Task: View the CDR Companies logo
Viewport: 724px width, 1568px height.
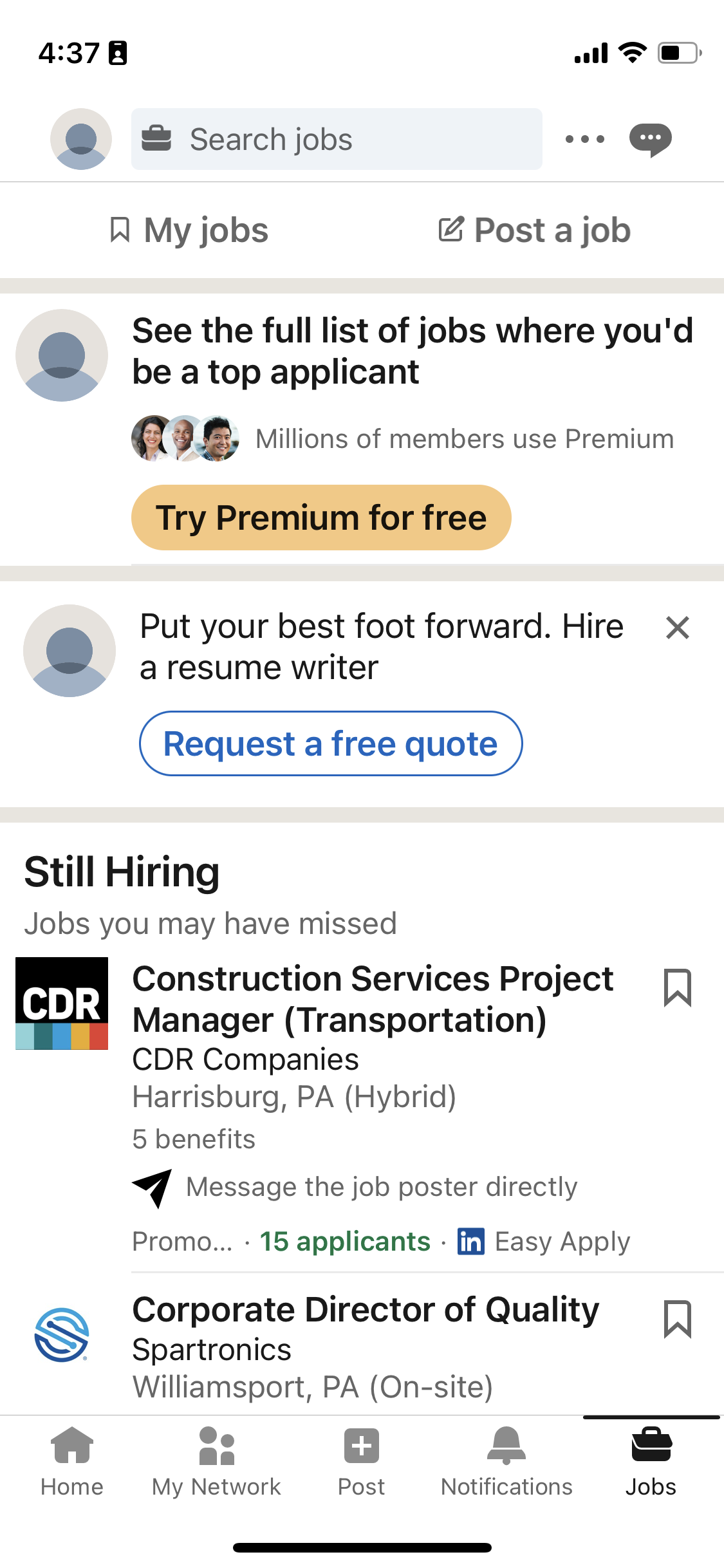Action: pyautogui.click(x=60, y=1004)
